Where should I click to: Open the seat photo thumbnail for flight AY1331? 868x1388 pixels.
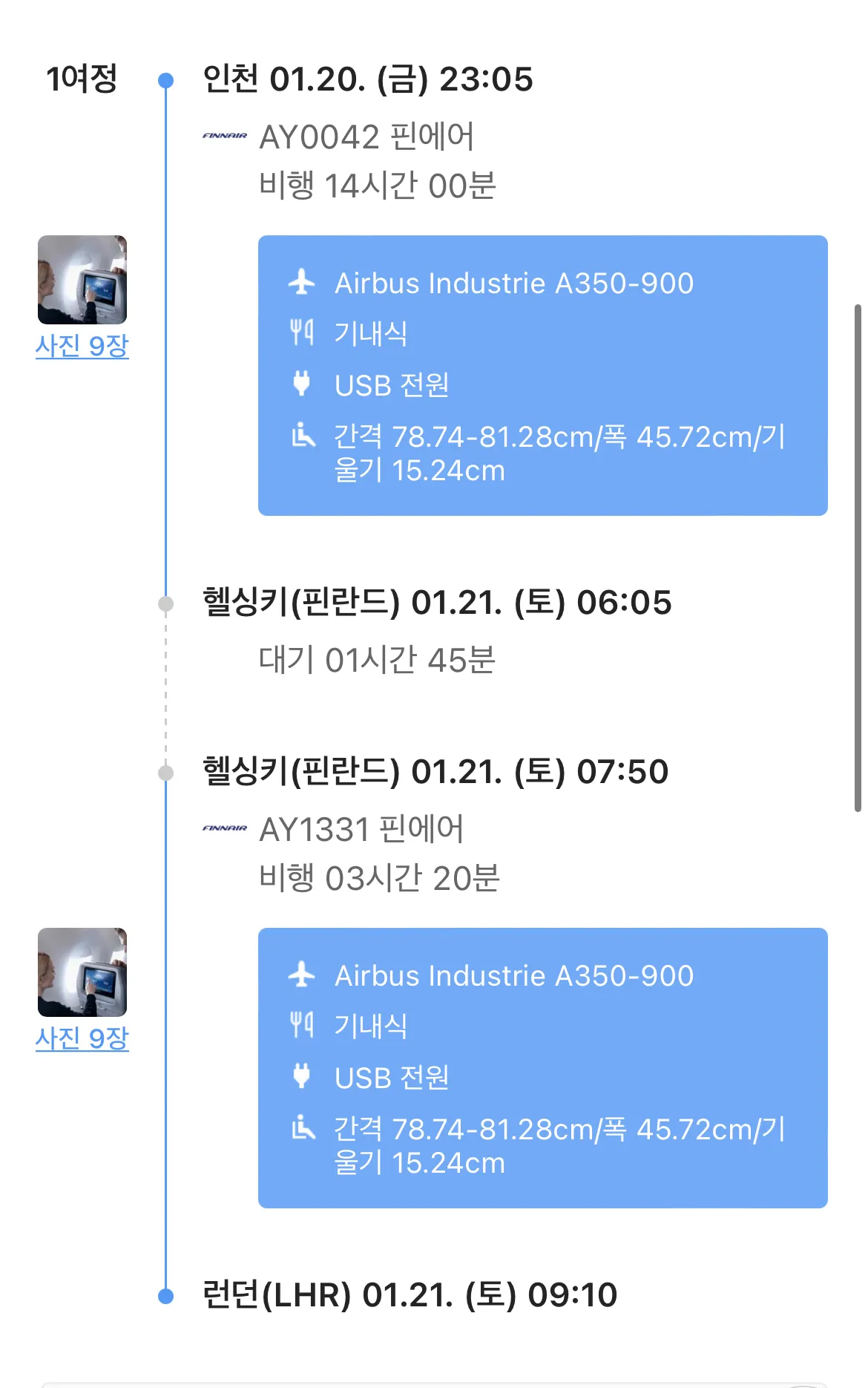pos(82,972)
